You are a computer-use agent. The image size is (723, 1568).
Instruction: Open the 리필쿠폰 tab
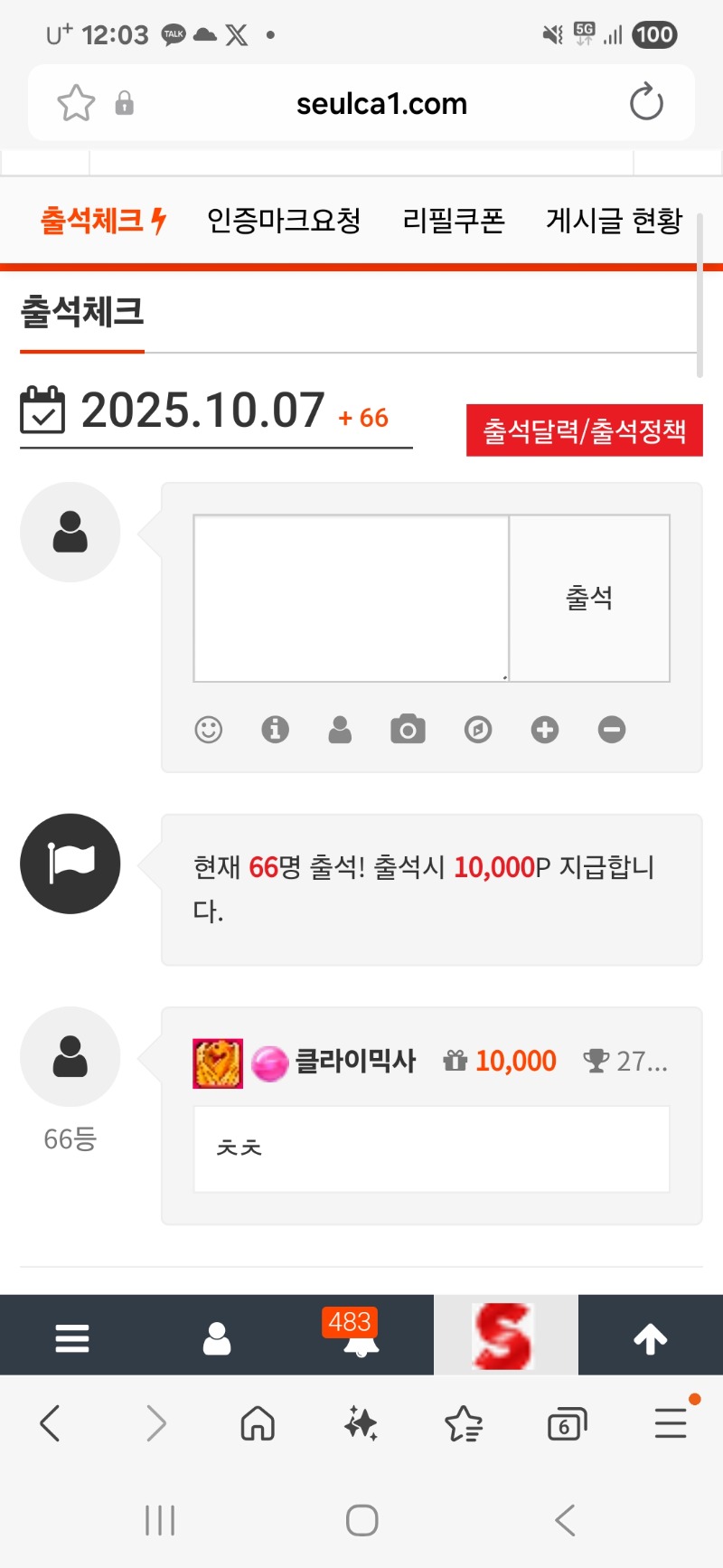tap(454, 220)
